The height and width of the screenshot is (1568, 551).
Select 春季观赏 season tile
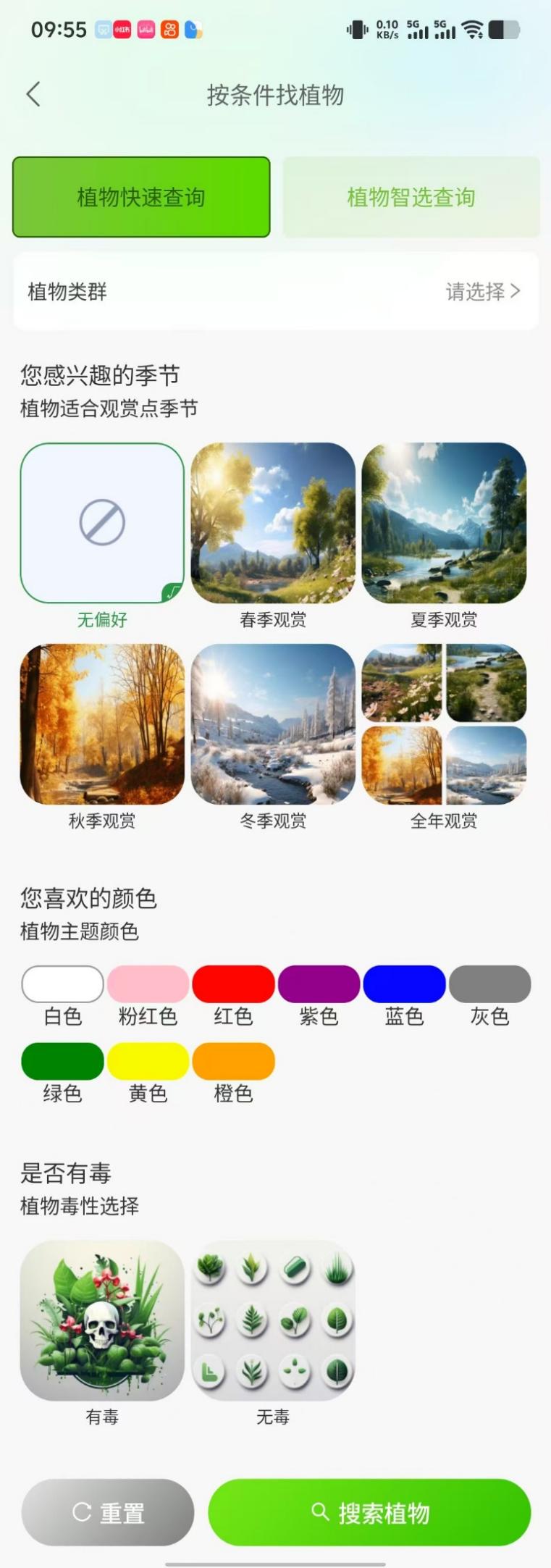[273, 523]
